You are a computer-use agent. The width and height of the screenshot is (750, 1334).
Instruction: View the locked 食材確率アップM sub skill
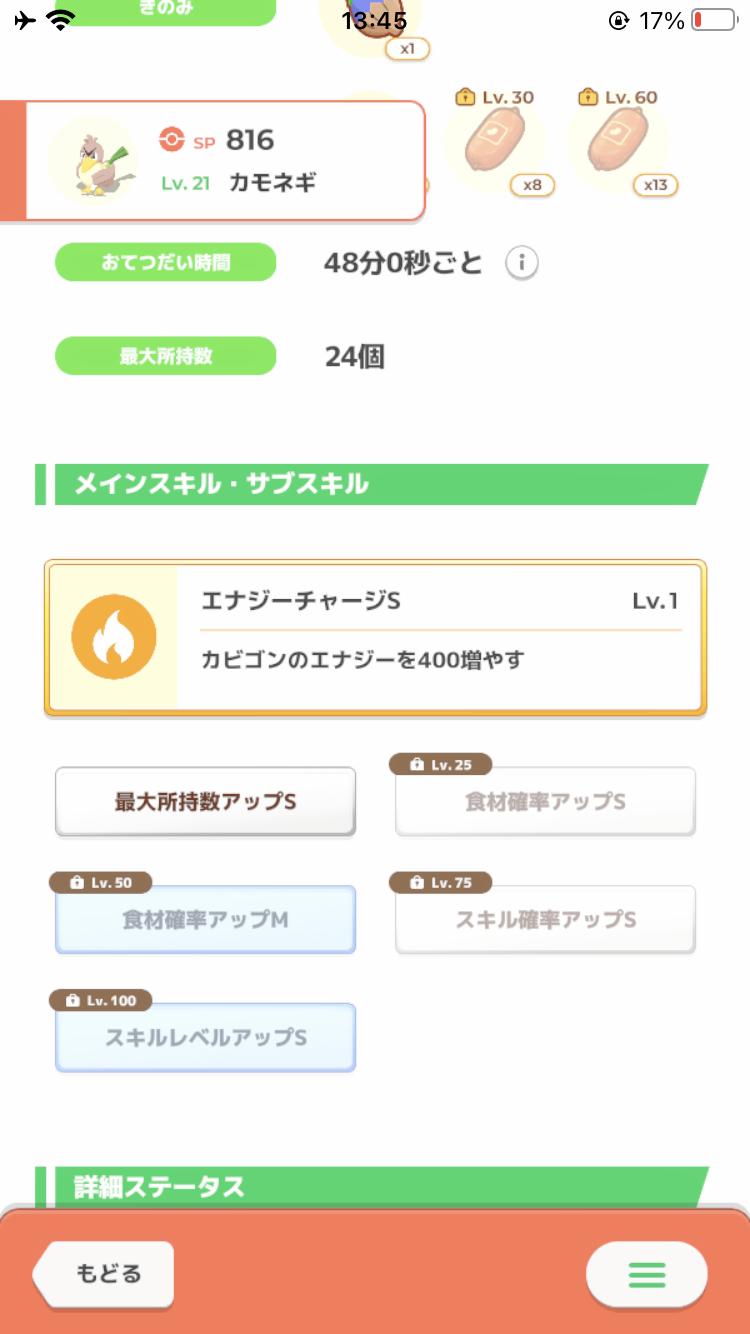pyautogui.click(x=205, y=920)
